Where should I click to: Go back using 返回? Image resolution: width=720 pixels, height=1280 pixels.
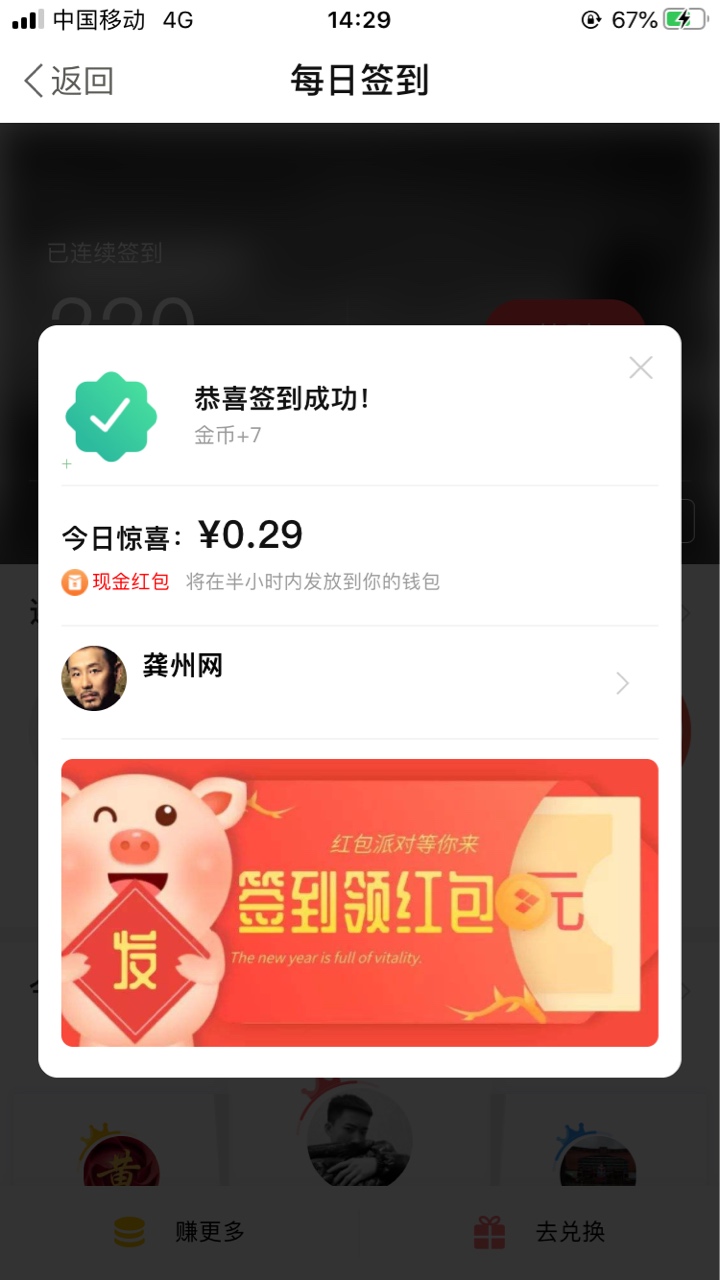[x=68, y=81]
